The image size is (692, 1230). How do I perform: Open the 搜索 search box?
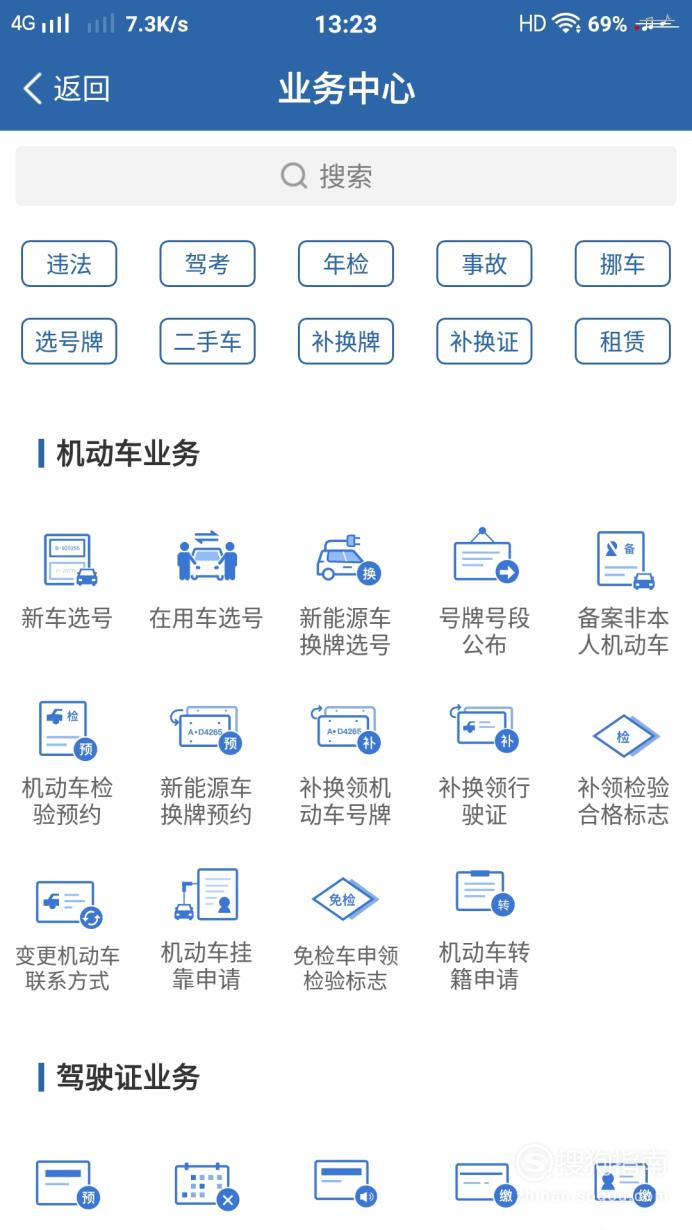click(346, 176)
